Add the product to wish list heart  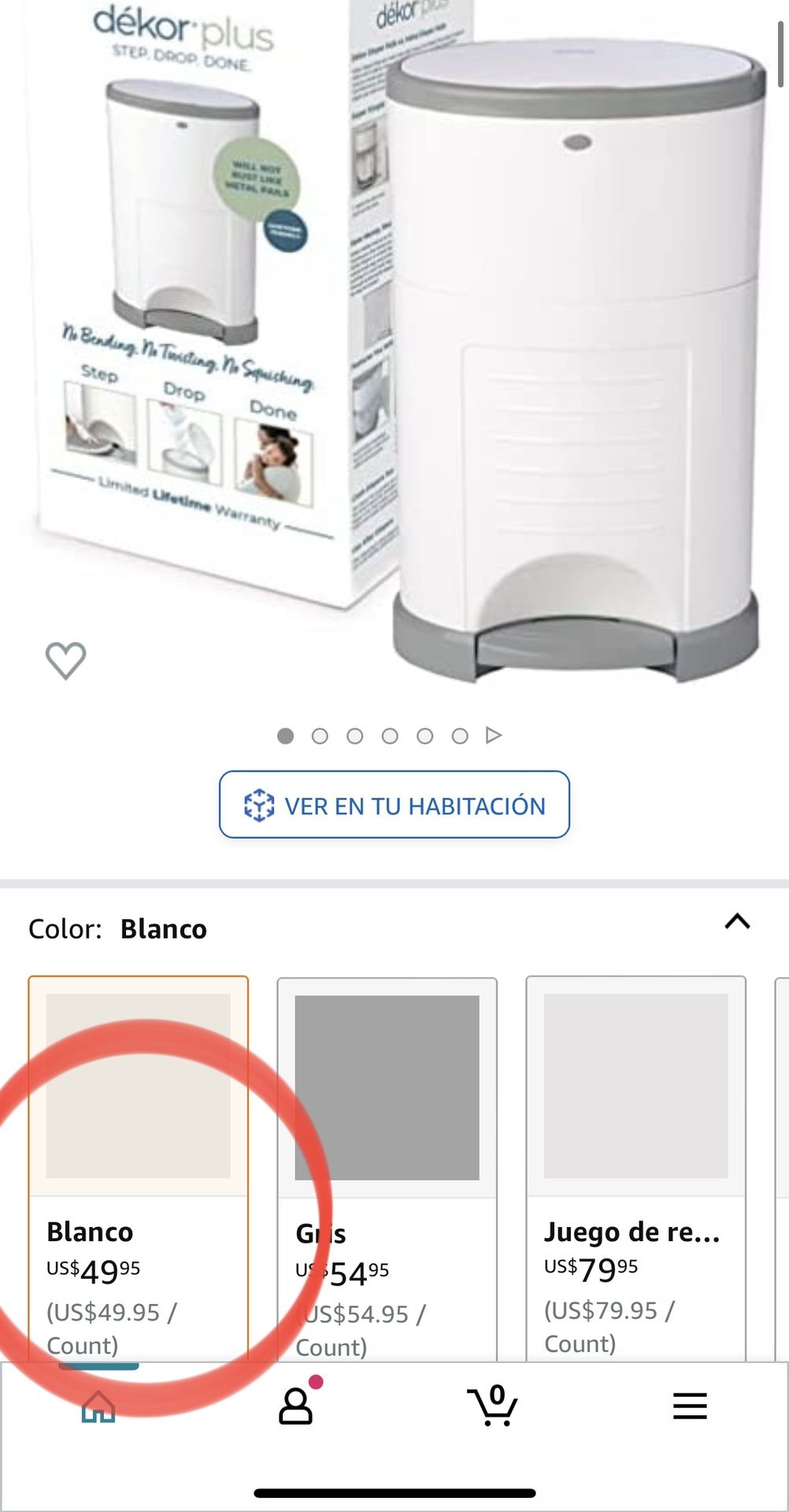coord(65,660)
